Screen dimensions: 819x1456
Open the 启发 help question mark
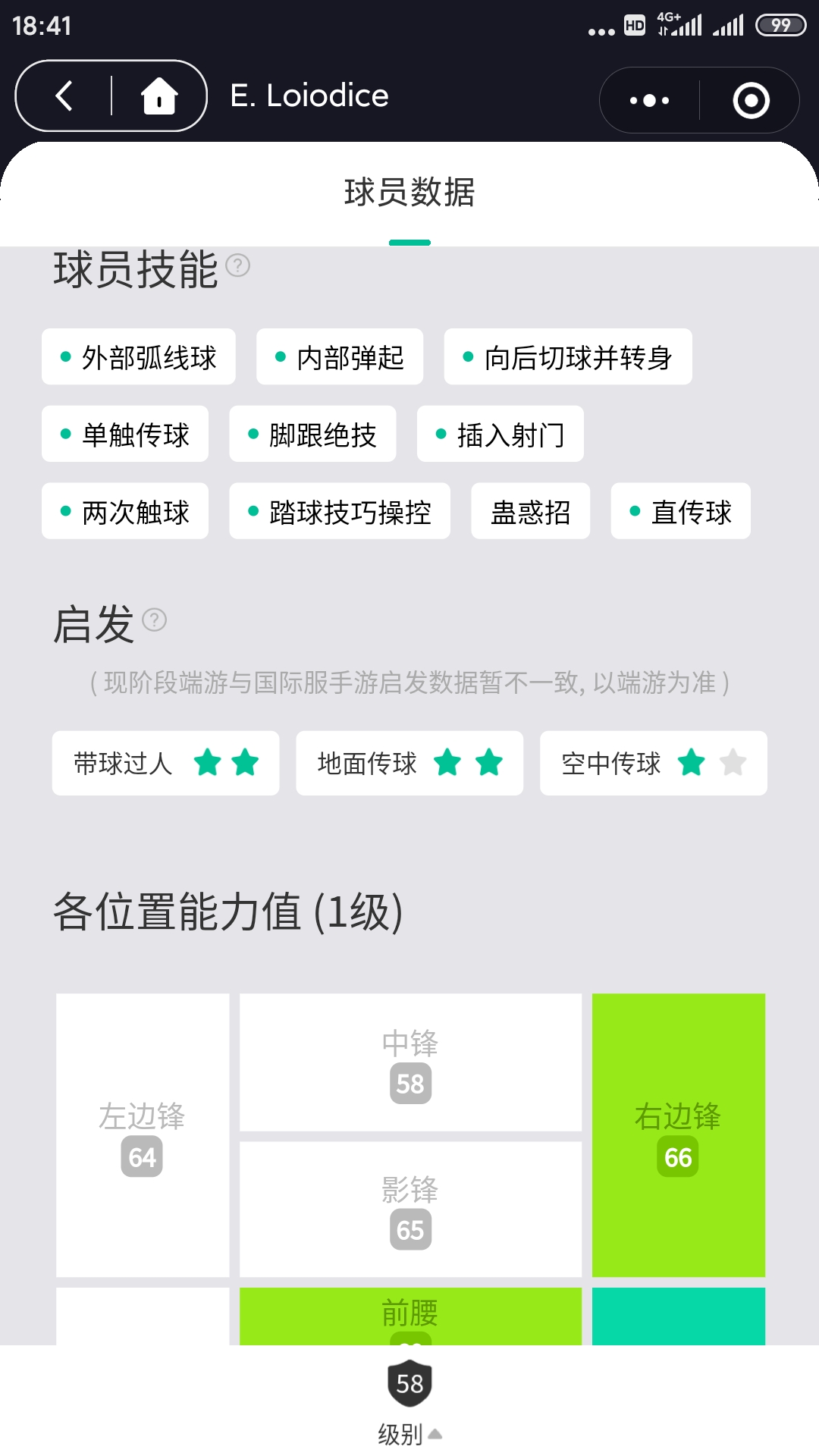click(154, 622)
